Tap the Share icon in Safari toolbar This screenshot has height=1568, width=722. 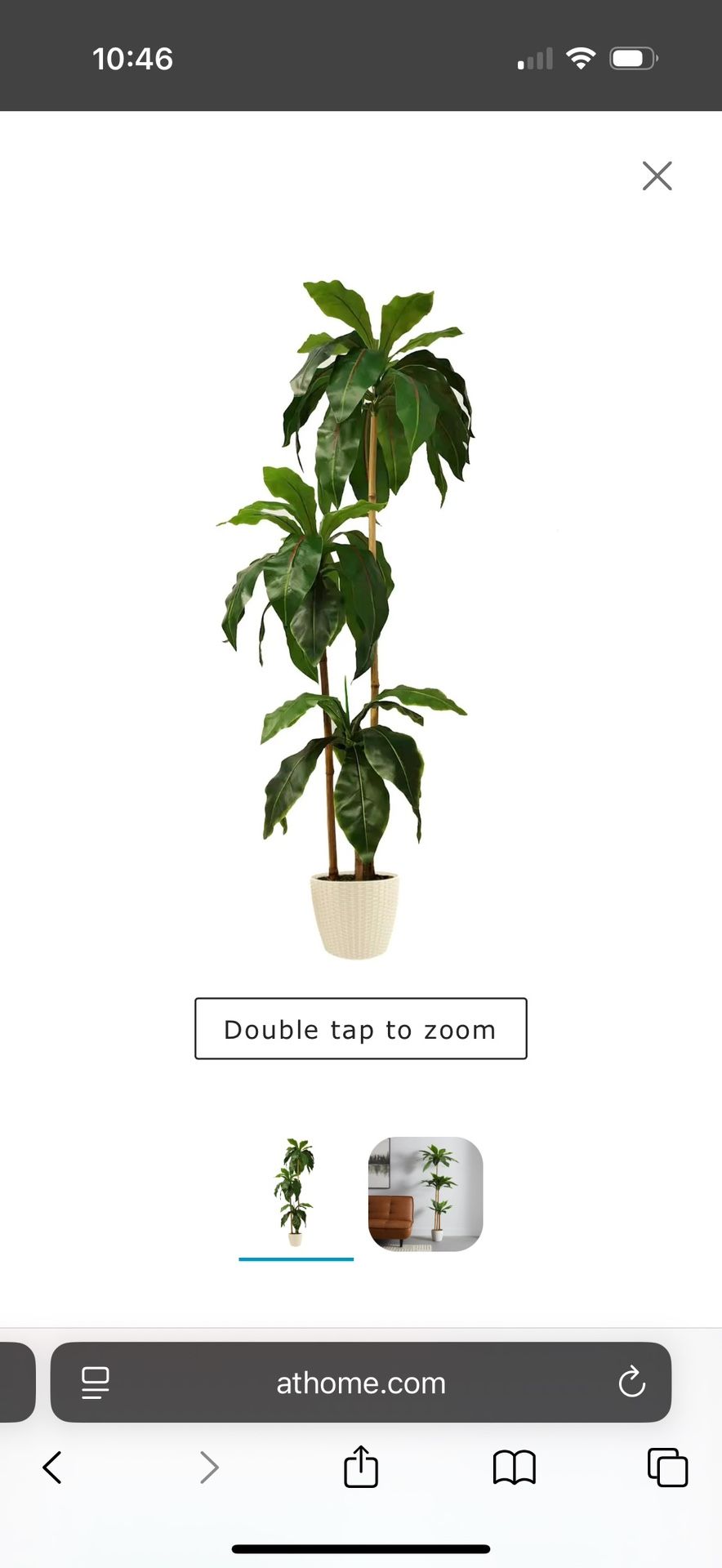pyautogui.click(x=361, y=1466)
